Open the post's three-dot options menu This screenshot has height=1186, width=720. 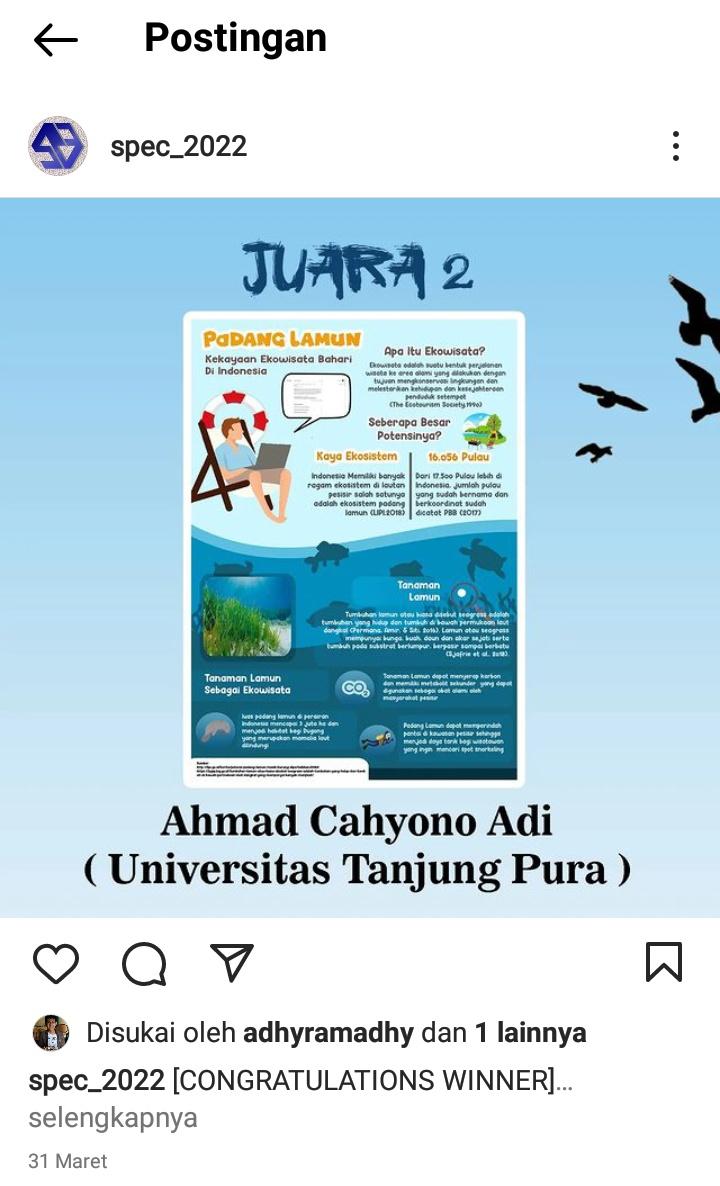click(676, 147)
